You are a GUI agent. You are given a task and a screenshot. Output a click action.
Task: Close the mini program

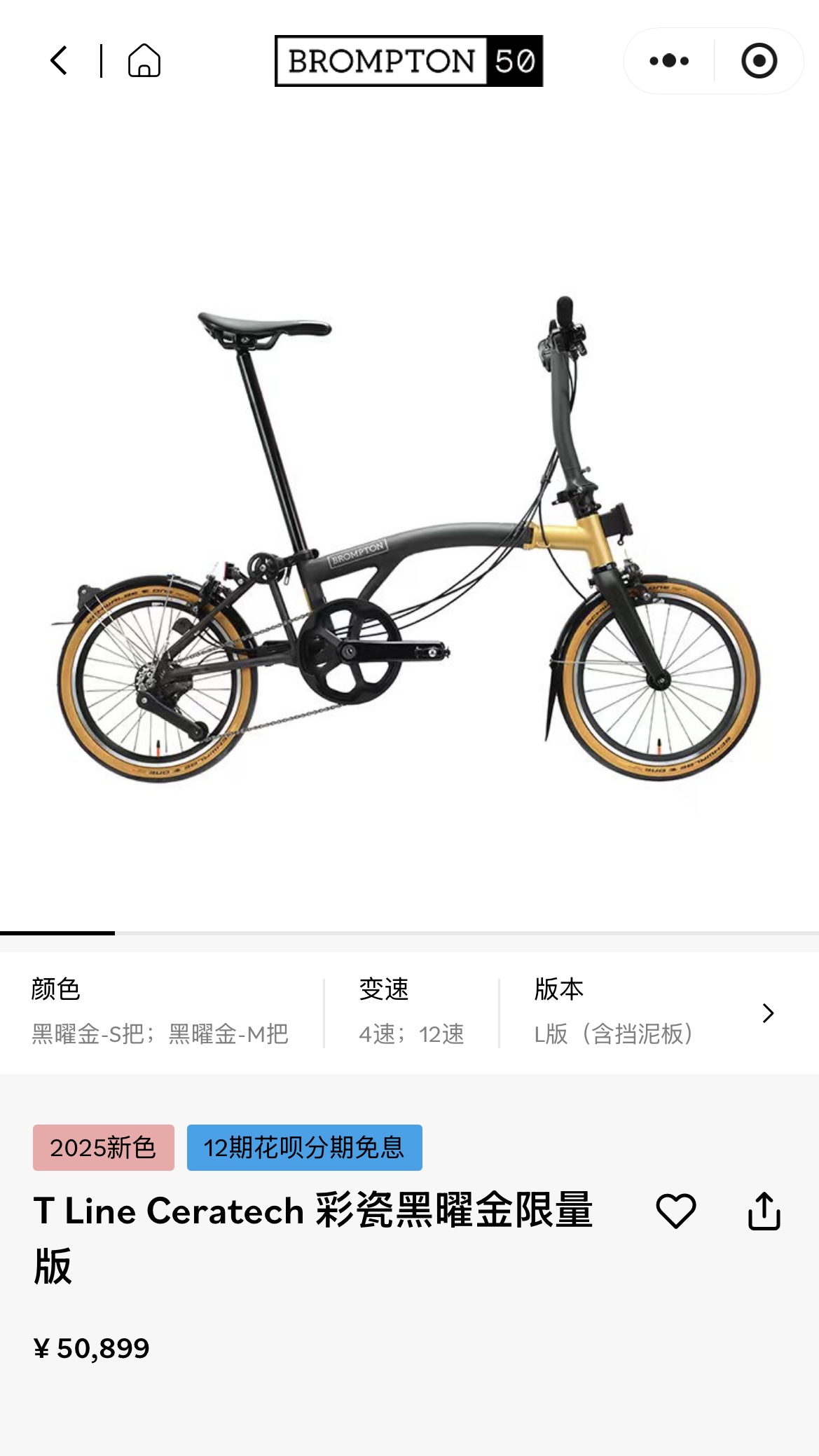(759, 61)
